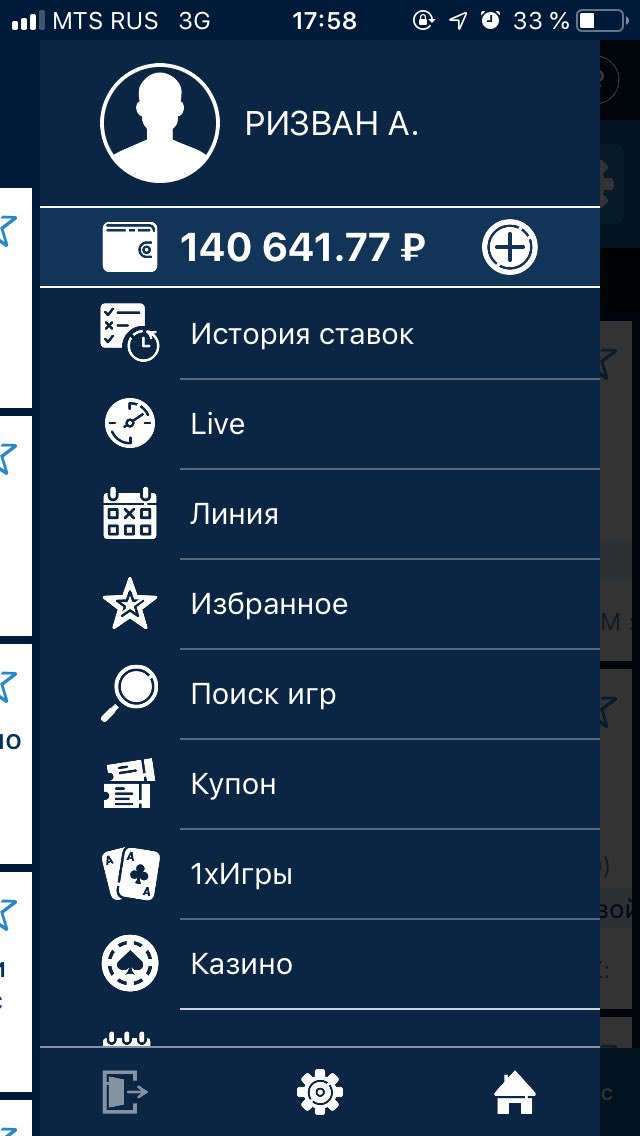Log out via the exit door icon

tap(125, 1092)
